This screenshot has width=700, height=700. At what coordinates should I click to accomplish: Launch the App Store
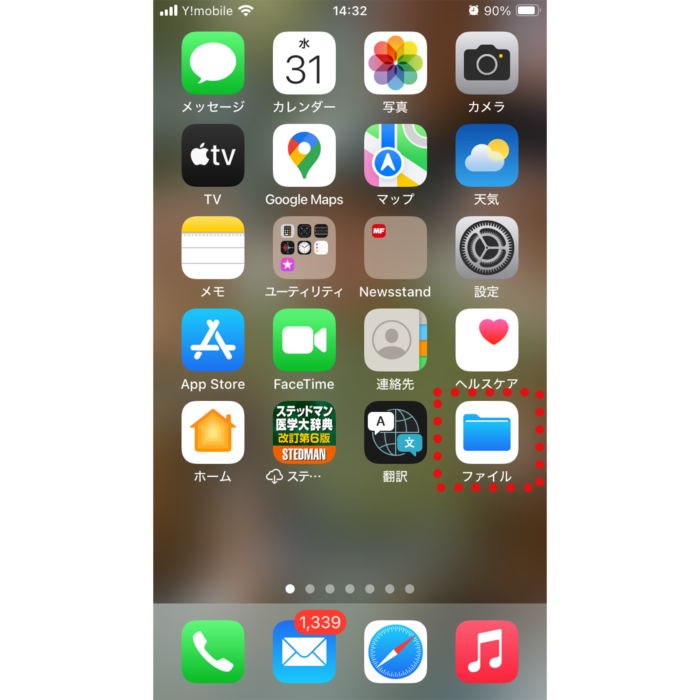(x=213, y=340)
